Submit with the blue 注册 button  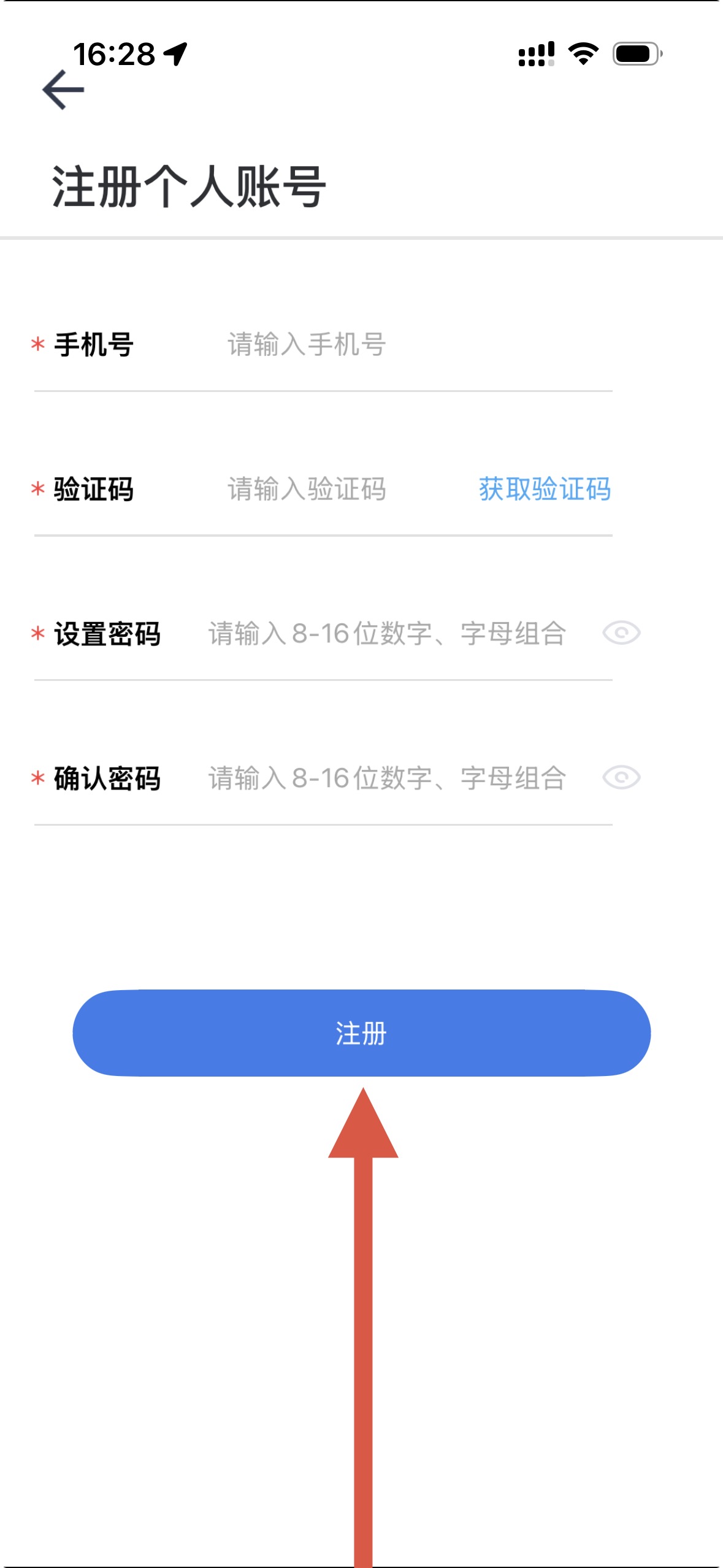click(x=361, y=1033)
